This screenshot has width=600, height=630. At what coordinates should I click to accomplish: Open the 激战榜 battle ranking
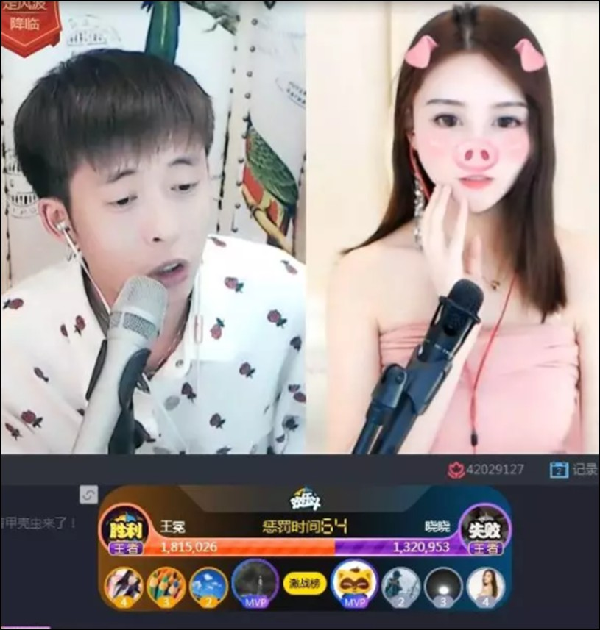[x=301, y=585]
